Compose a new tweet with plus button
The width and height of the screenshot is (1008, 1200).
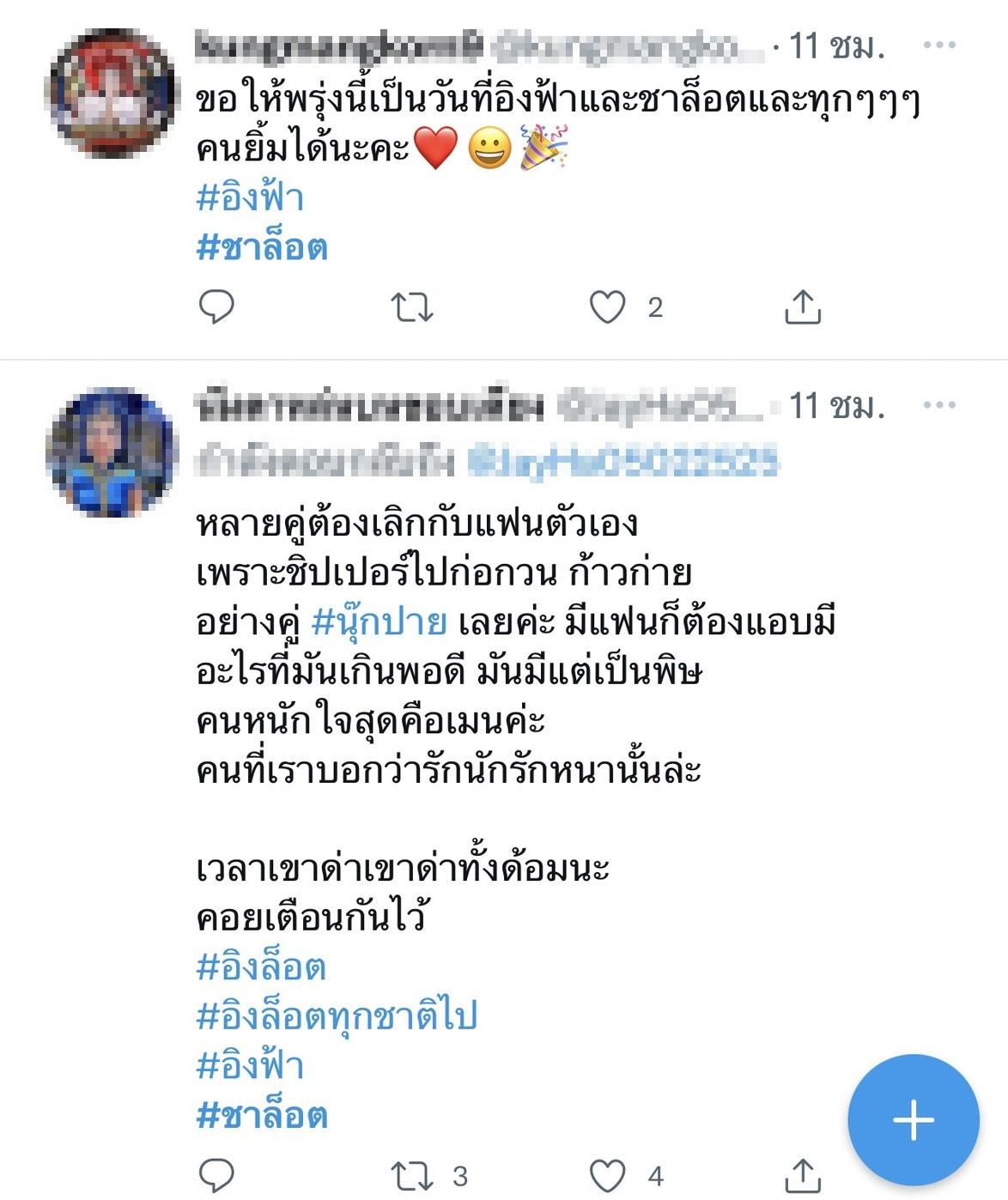pyautogui.click(x=914, y=1119)
